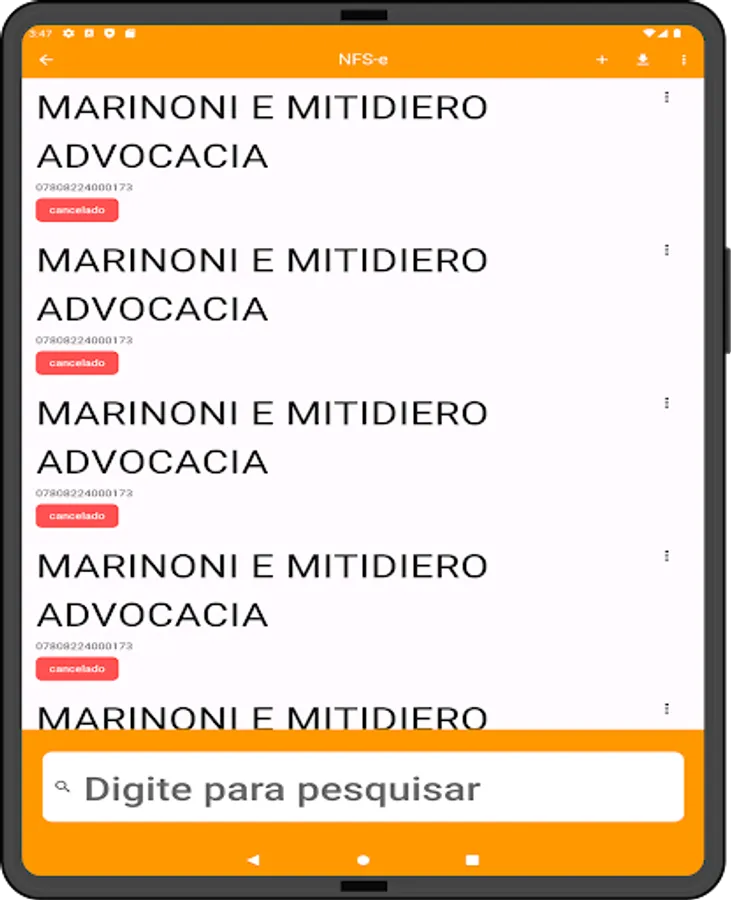Open the first invoice's three-dot menu
731x900 pixels.
click(666, 97)
